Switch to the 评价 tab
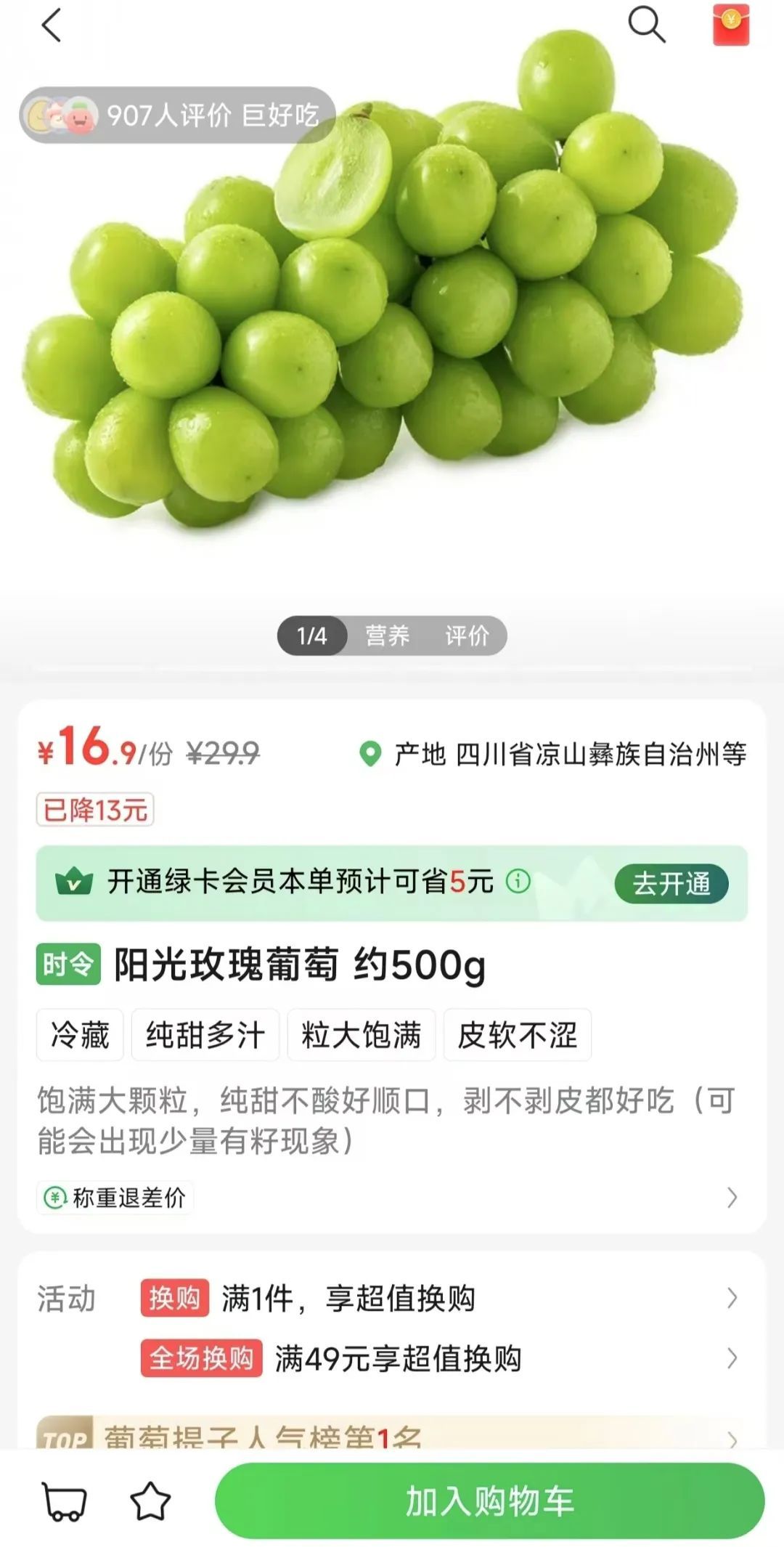This screenshot has height=1547, width=784. (467, 636)
